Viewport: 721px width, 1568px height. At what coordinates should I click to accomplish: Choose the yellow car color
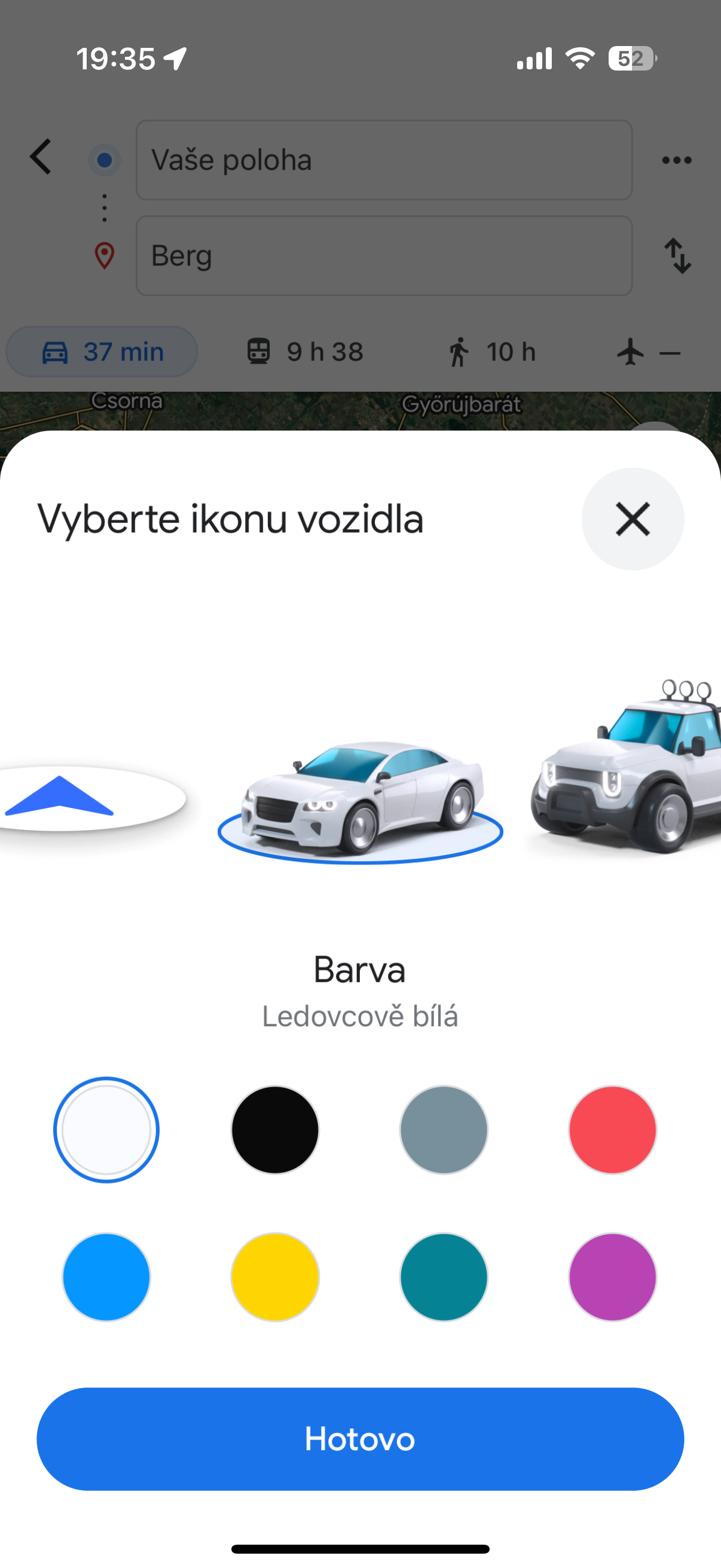tap(275, 1277)
